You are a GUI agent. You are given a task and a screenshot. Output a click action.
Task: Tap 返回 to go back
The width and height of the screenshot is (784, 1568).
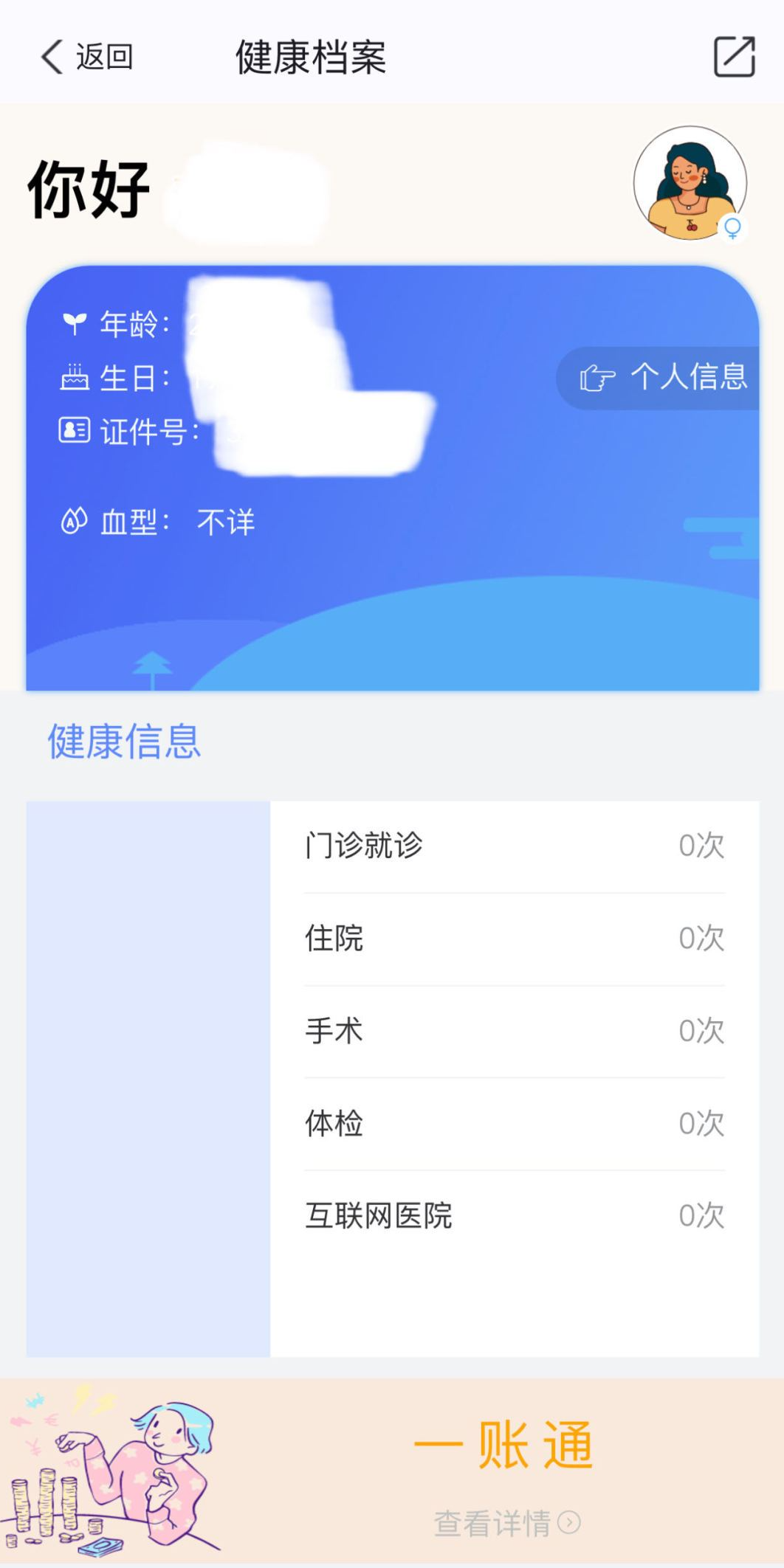coord(103,56)
